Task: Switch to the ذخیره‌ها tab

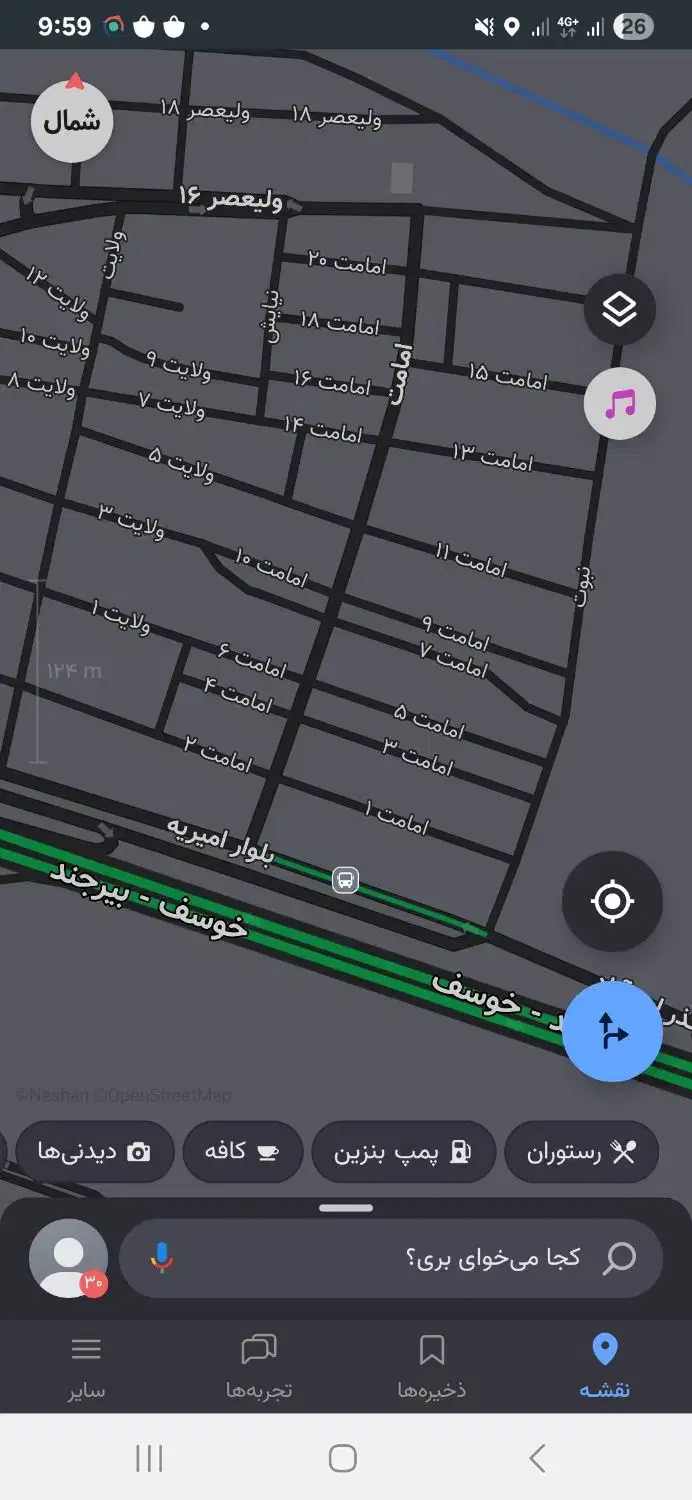Action: point(432,1366)
